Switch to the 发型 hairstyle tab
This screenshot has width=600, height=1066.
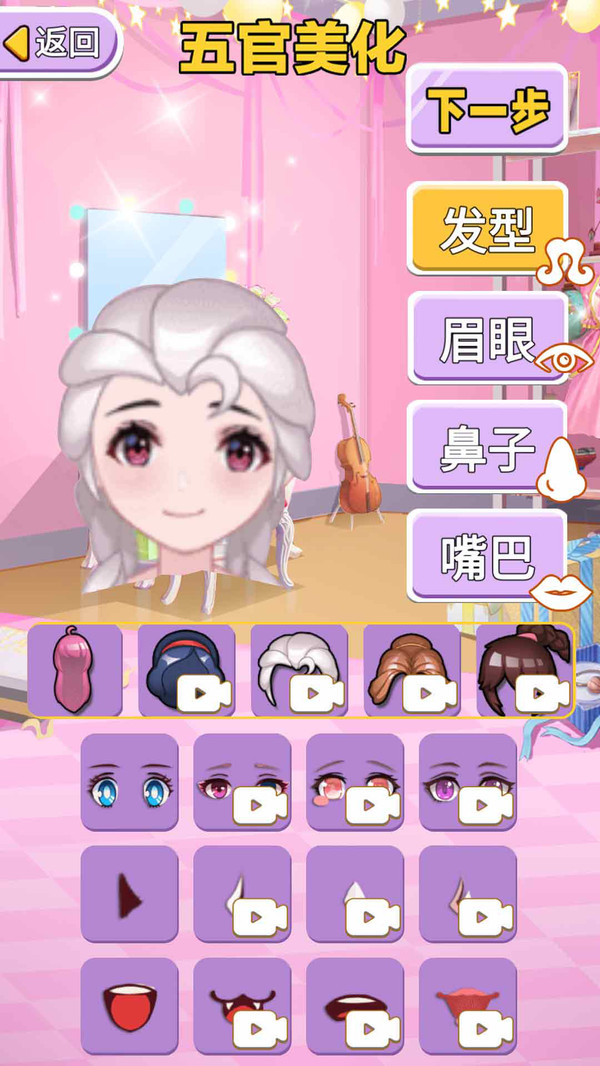click(487, 228)
